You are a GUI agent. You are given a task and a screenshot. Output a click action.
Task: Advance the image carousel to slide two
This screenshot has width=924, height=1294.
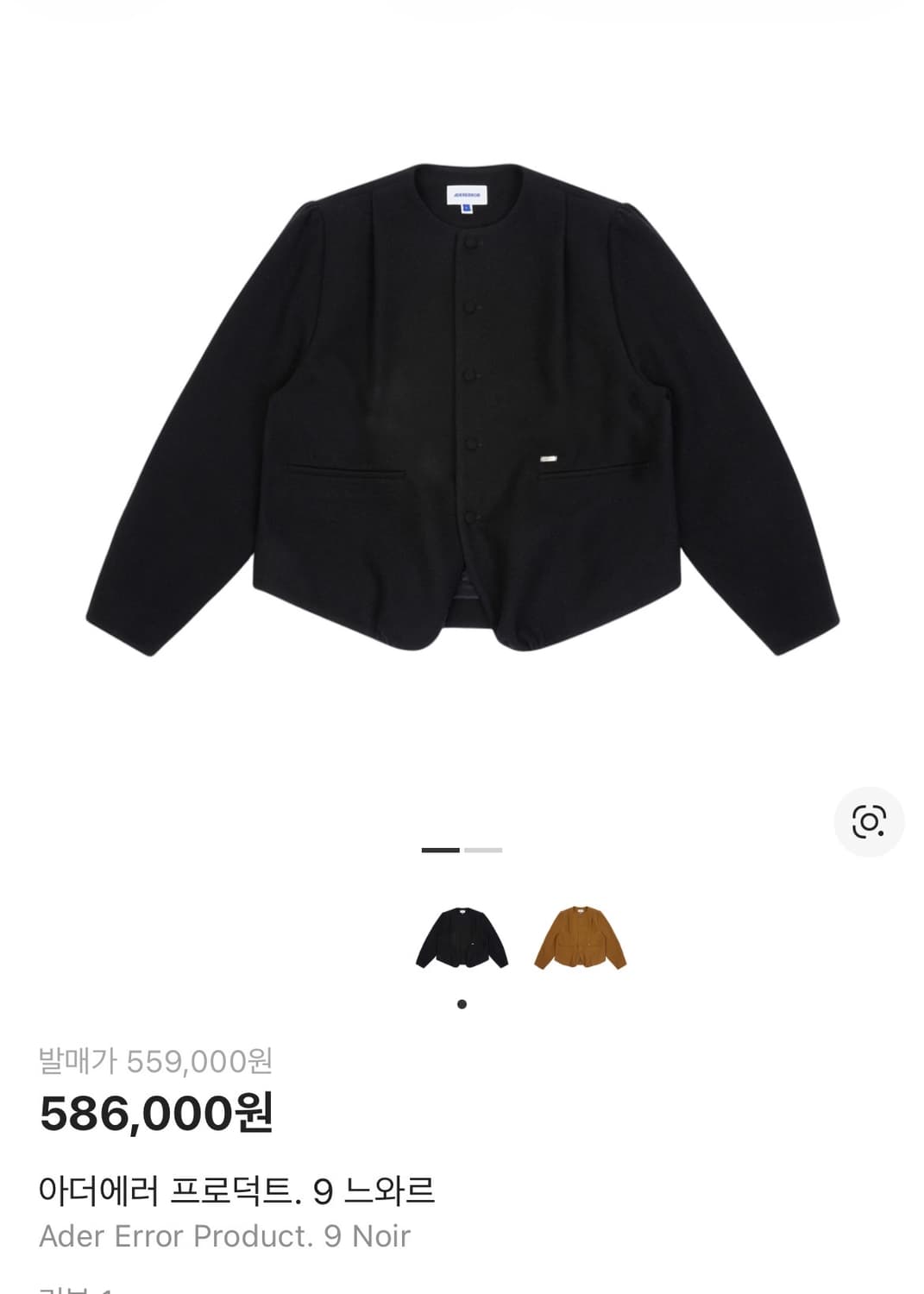click(x=483, y=851)
